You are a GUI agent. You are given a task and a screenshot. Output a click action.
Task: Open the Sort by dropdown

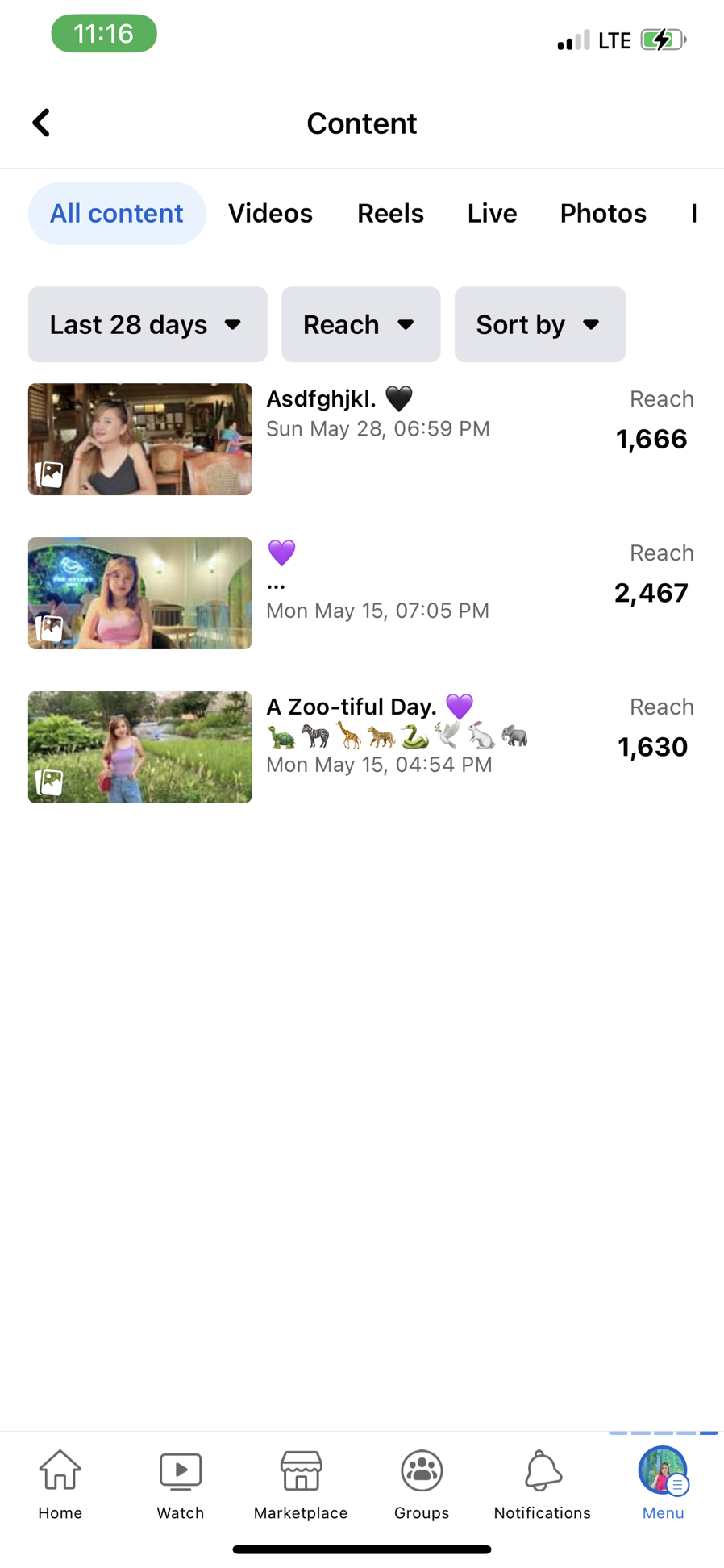pyautogui.click(x=539, y=324)
